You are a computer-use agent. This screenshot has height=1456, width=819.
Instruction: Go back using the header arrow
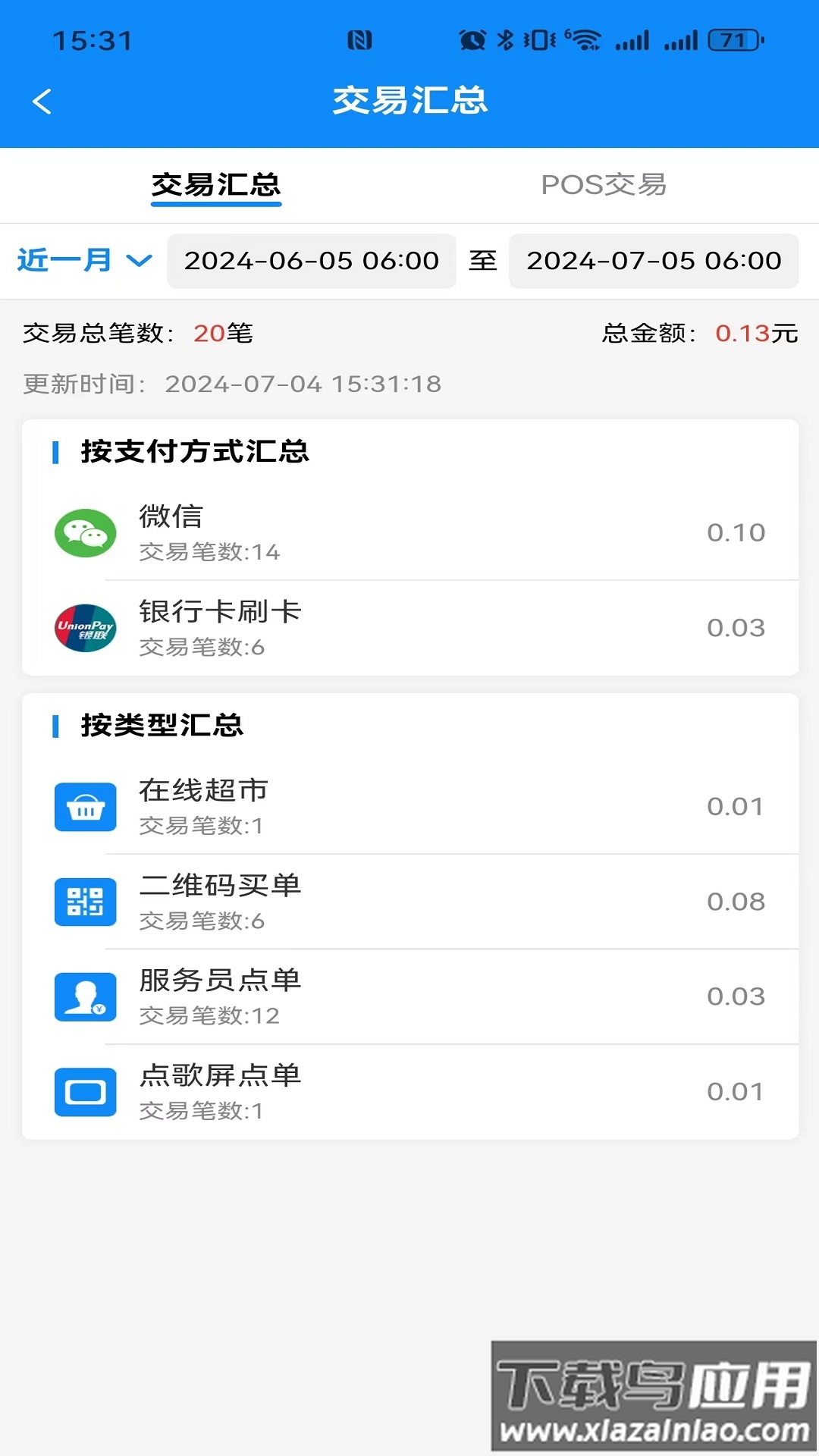tap(42, 101)
